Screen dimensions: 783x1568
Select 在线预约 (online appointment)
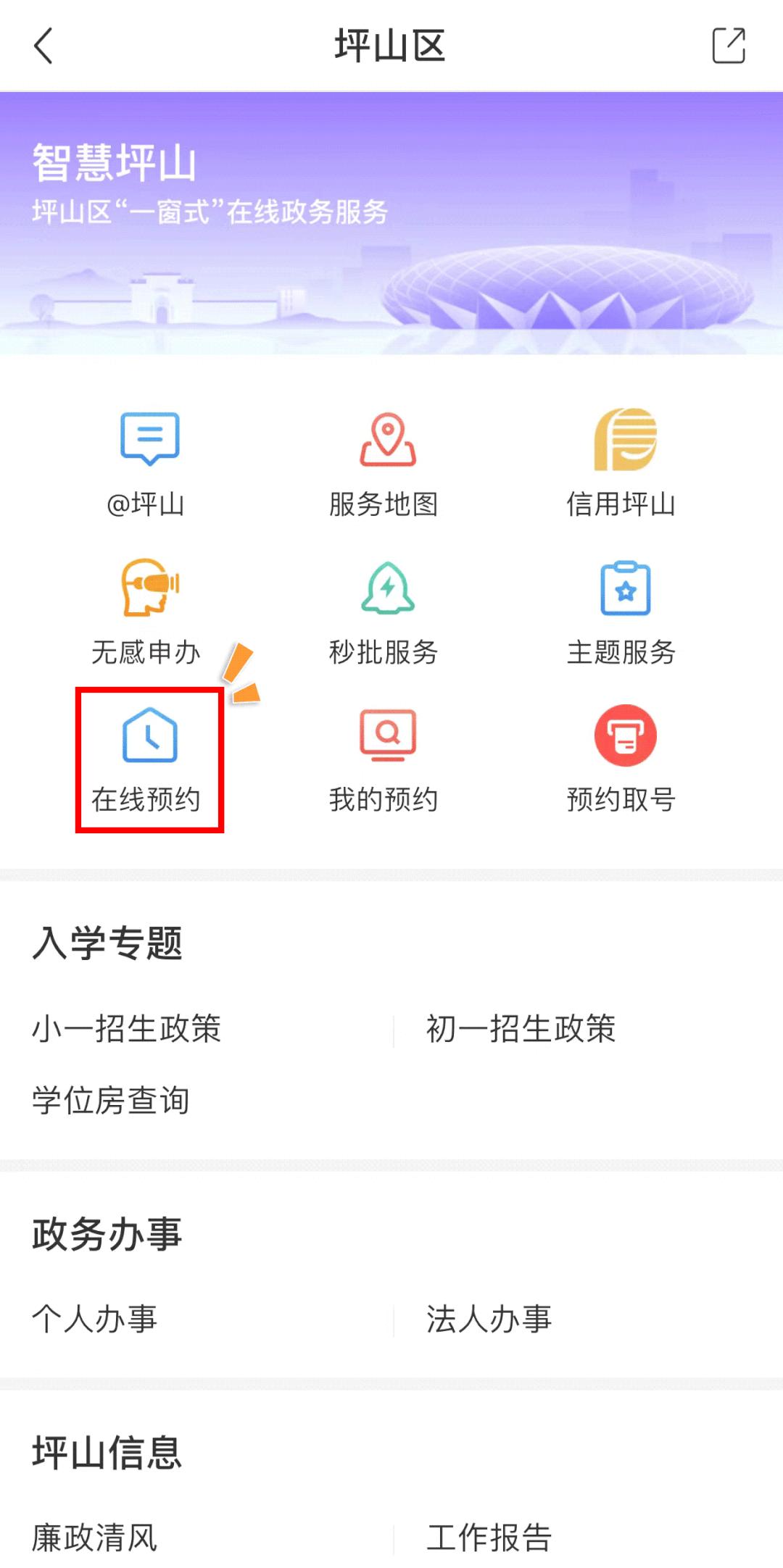(149, 761)
